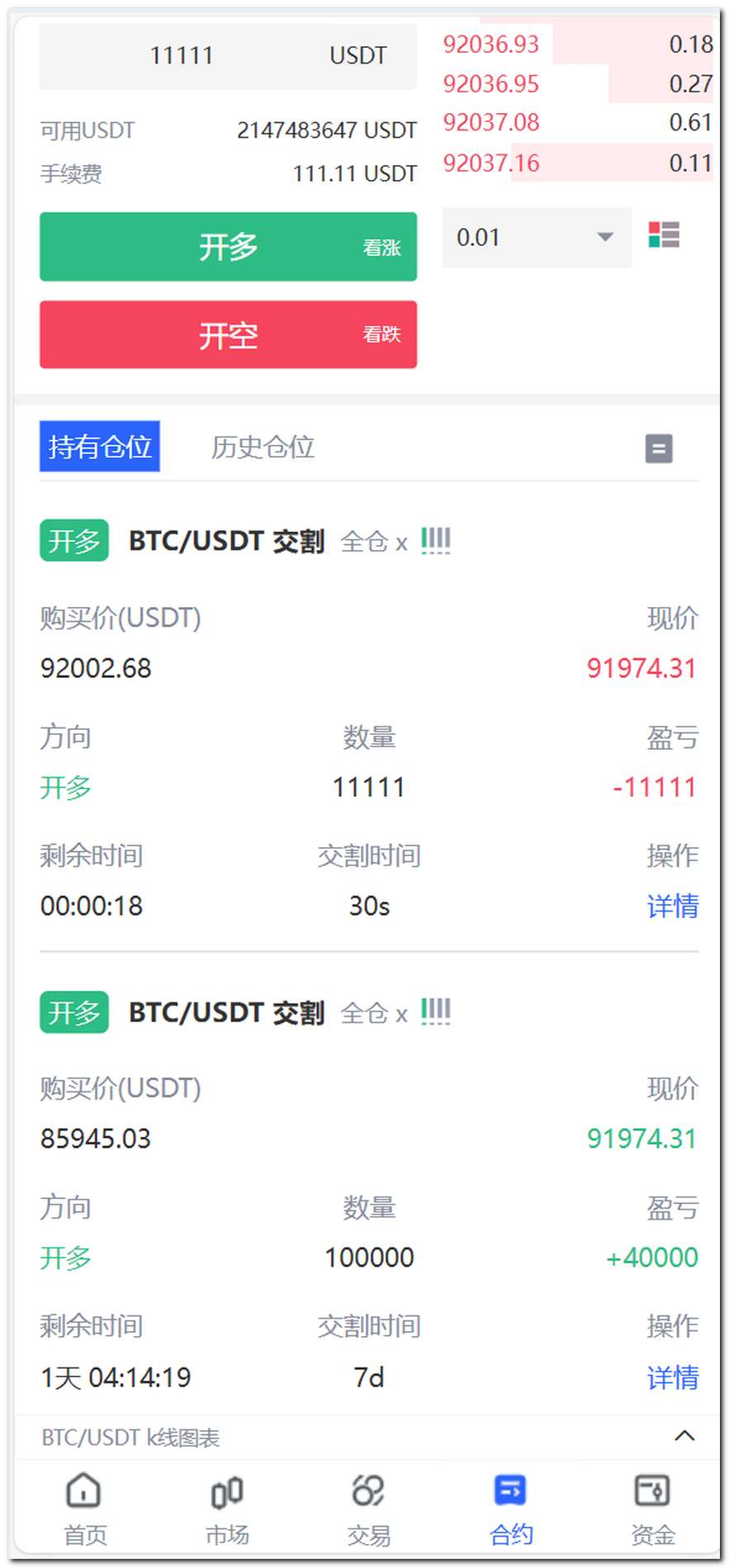Open the positions list icon beside 历史仓位
The height and width of the screenshot is (1568, 729).
tap(658, 448)
